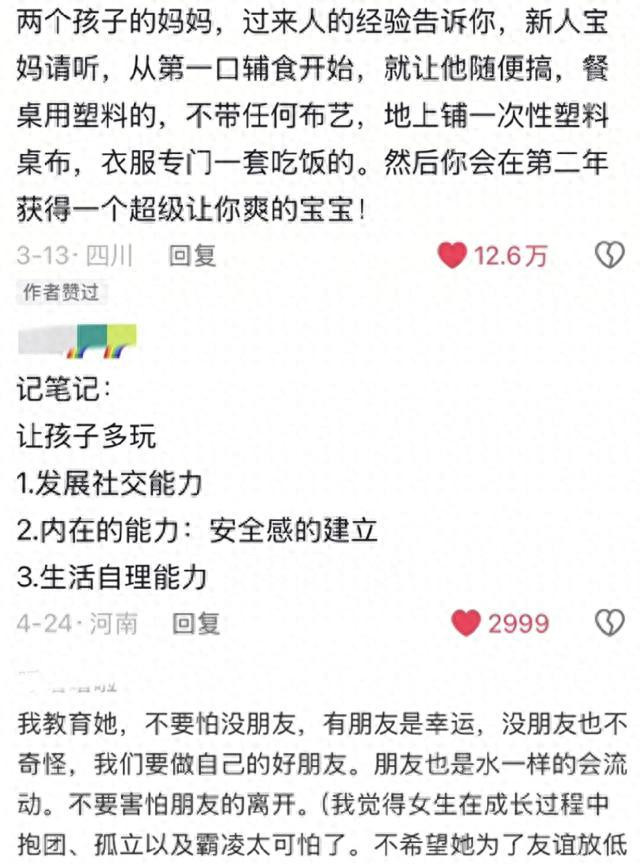Like the comment with 2999 likes

point(466,624)
